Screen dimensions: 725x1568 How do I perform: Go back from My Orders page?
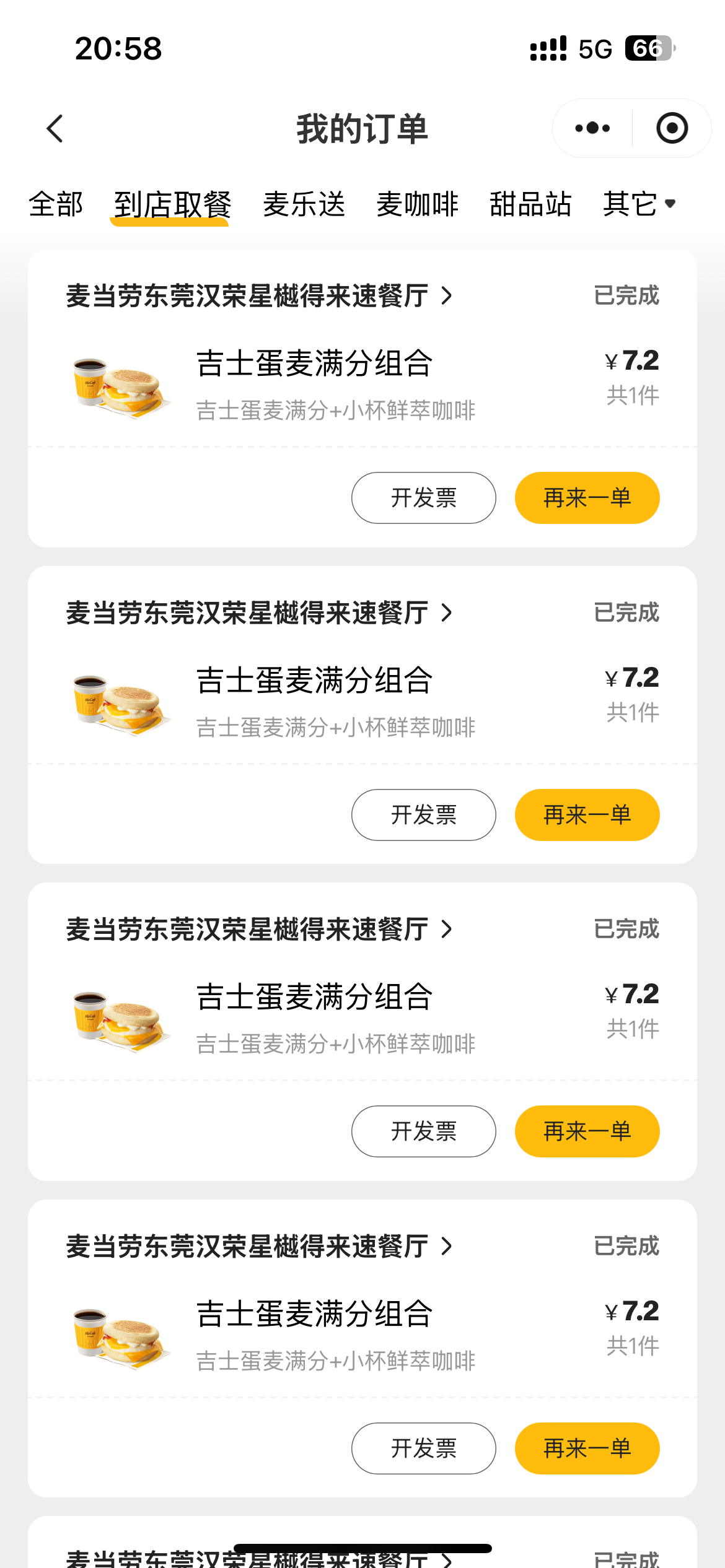click(55, 129)
